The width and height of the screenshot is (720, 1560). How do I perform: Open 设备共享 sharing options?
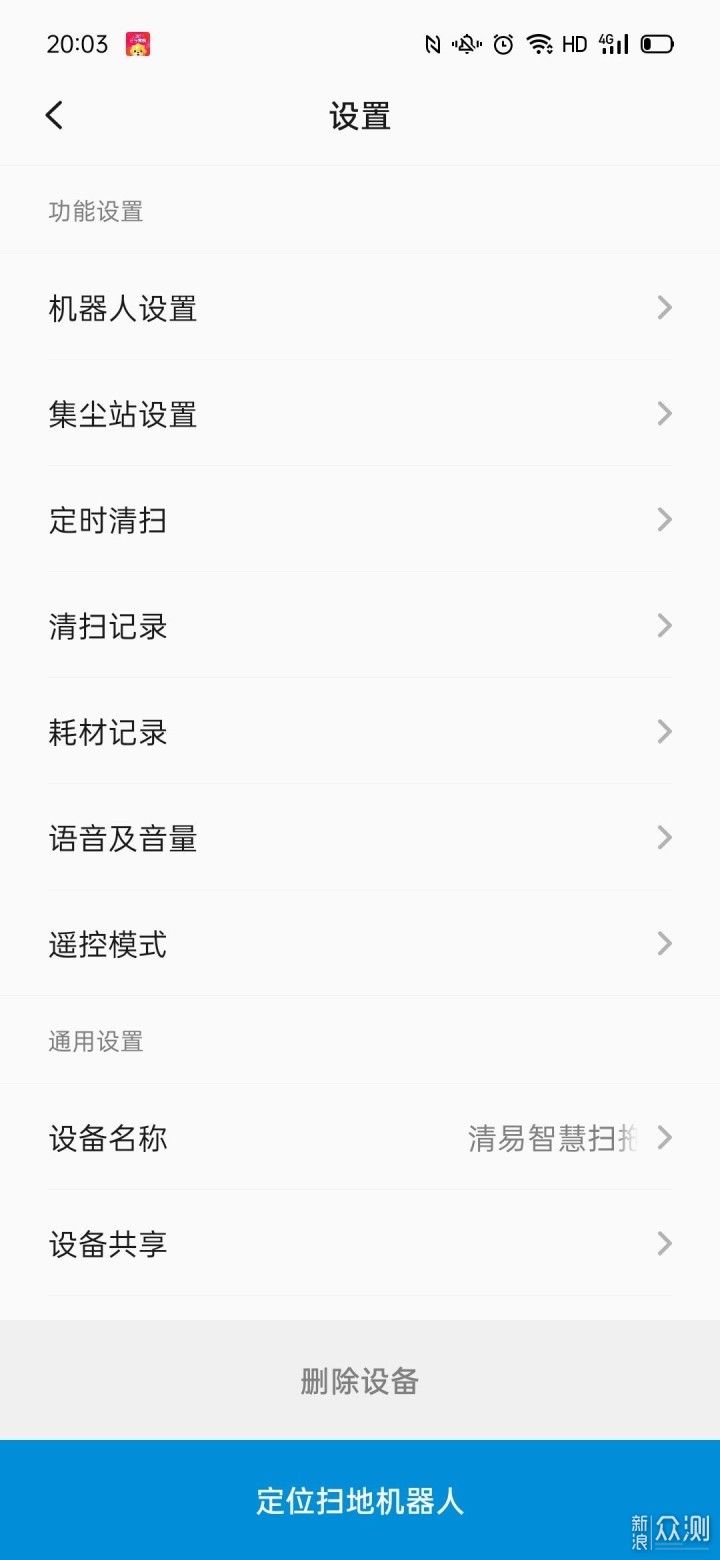[x=360, y=1244]
